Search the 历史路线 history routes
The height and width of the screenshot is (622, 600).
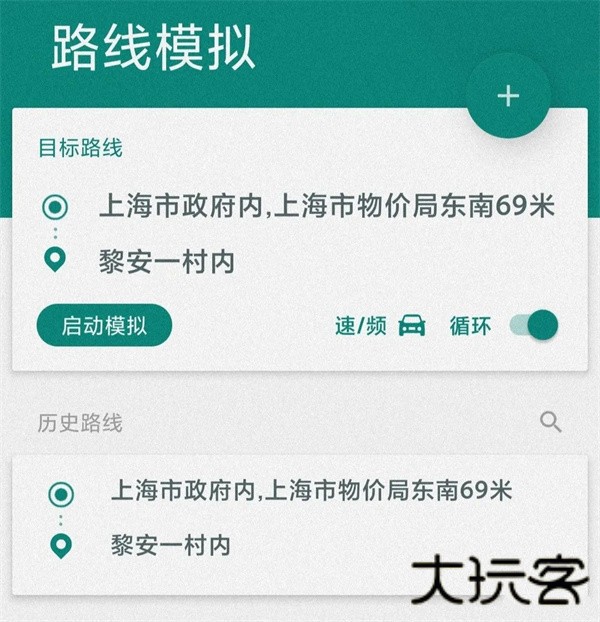point(550,421)
